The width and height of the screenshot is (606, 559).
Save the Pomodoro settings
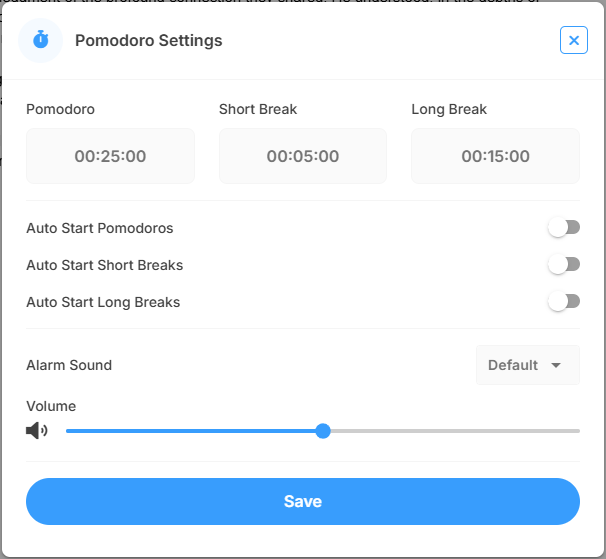(x=303, y=501)
